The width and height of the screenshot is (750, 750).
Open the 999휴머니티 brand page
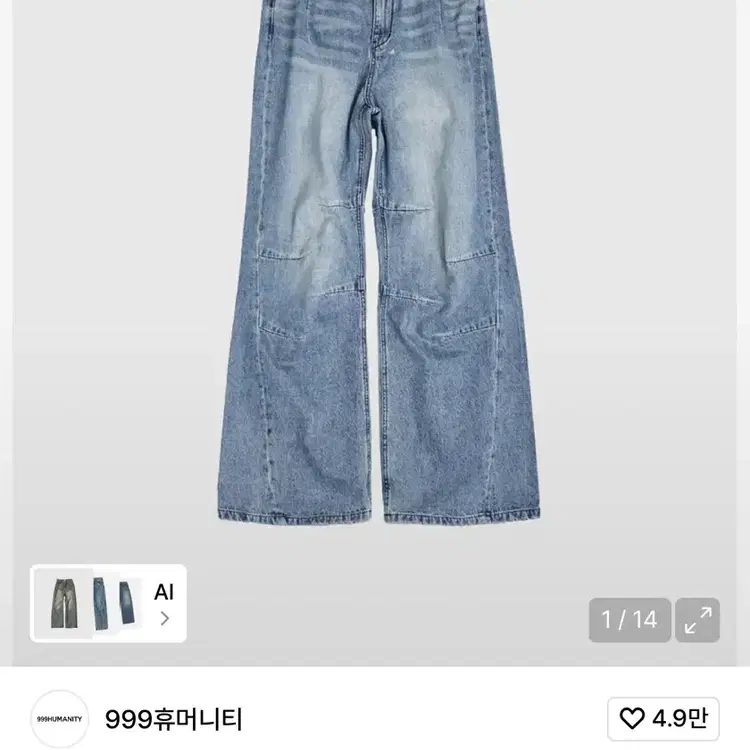coord(174,718)
